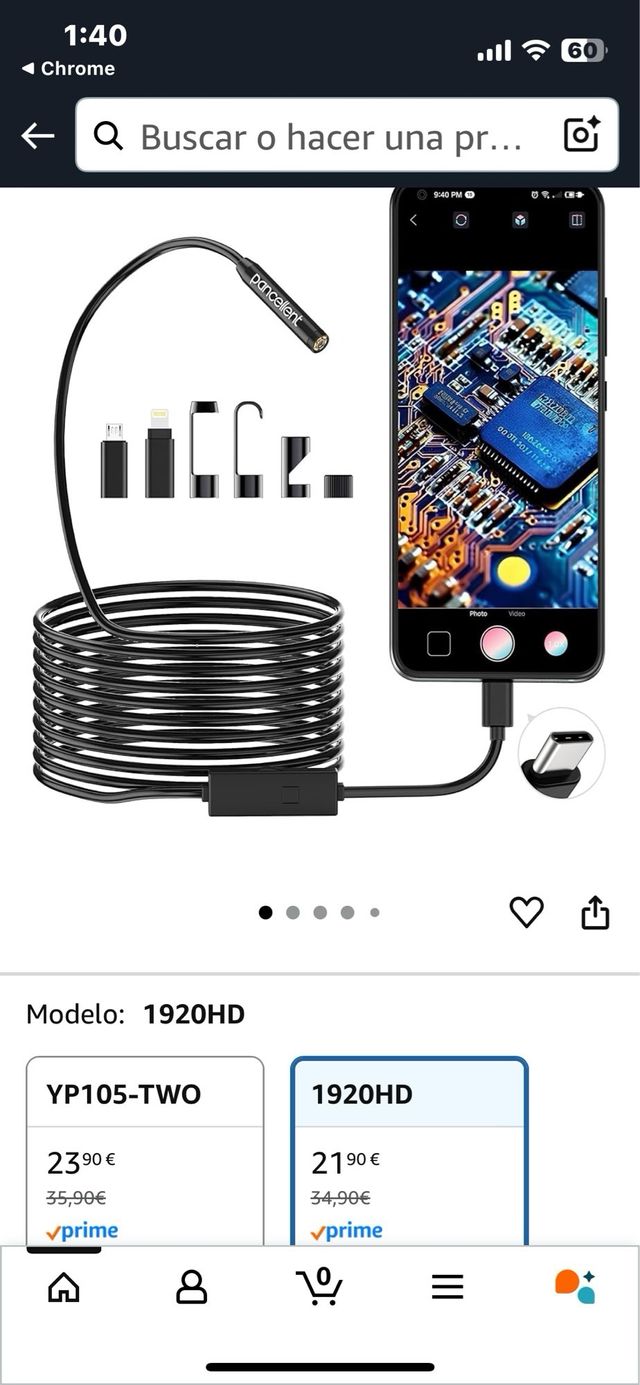Open the camera lens search icon
Screen dimensions: 640x1385
point(581,136)
